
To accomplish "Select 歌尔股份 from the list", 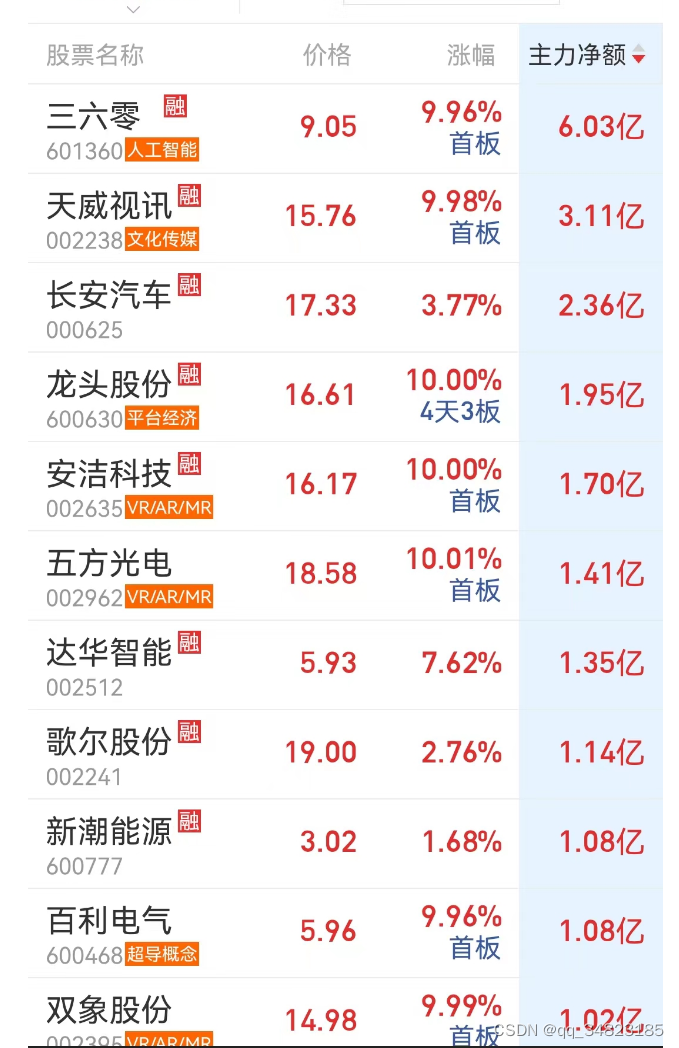I will (x=109, y=742).
